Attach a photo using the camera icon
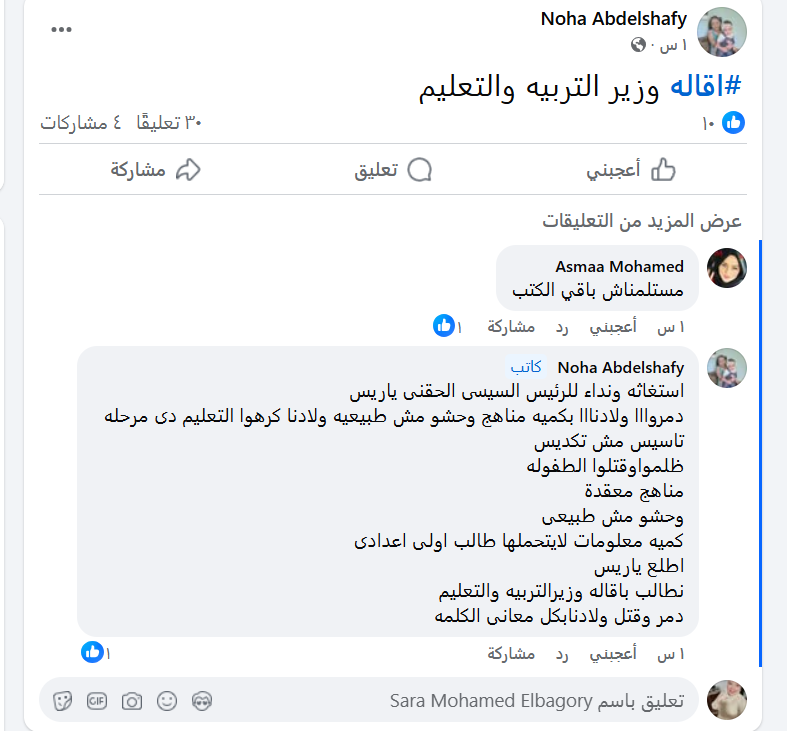This screenshot has width=787, height=731. 132,701
